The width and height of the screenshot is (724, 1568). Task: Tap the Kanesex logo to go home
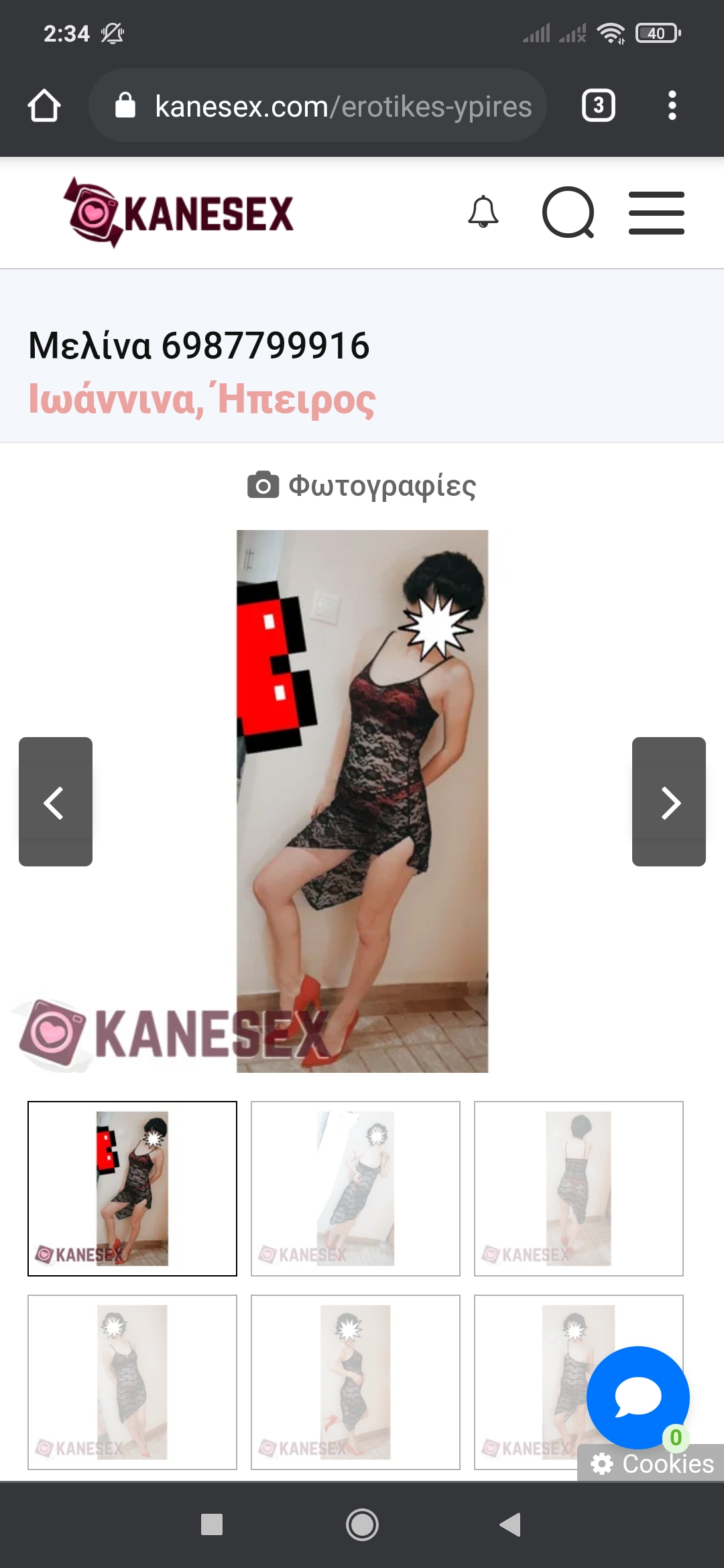click(179, 213)
